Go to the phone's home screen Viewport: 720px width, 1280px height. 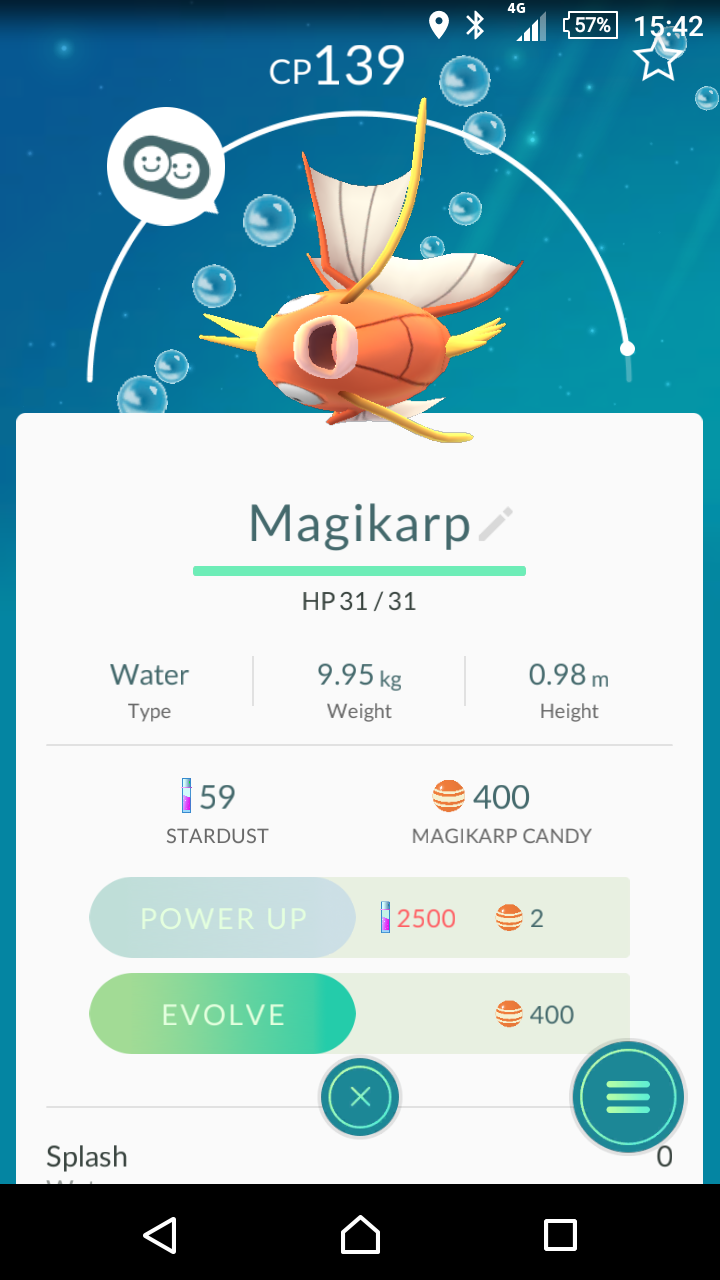click(360, 1234)
